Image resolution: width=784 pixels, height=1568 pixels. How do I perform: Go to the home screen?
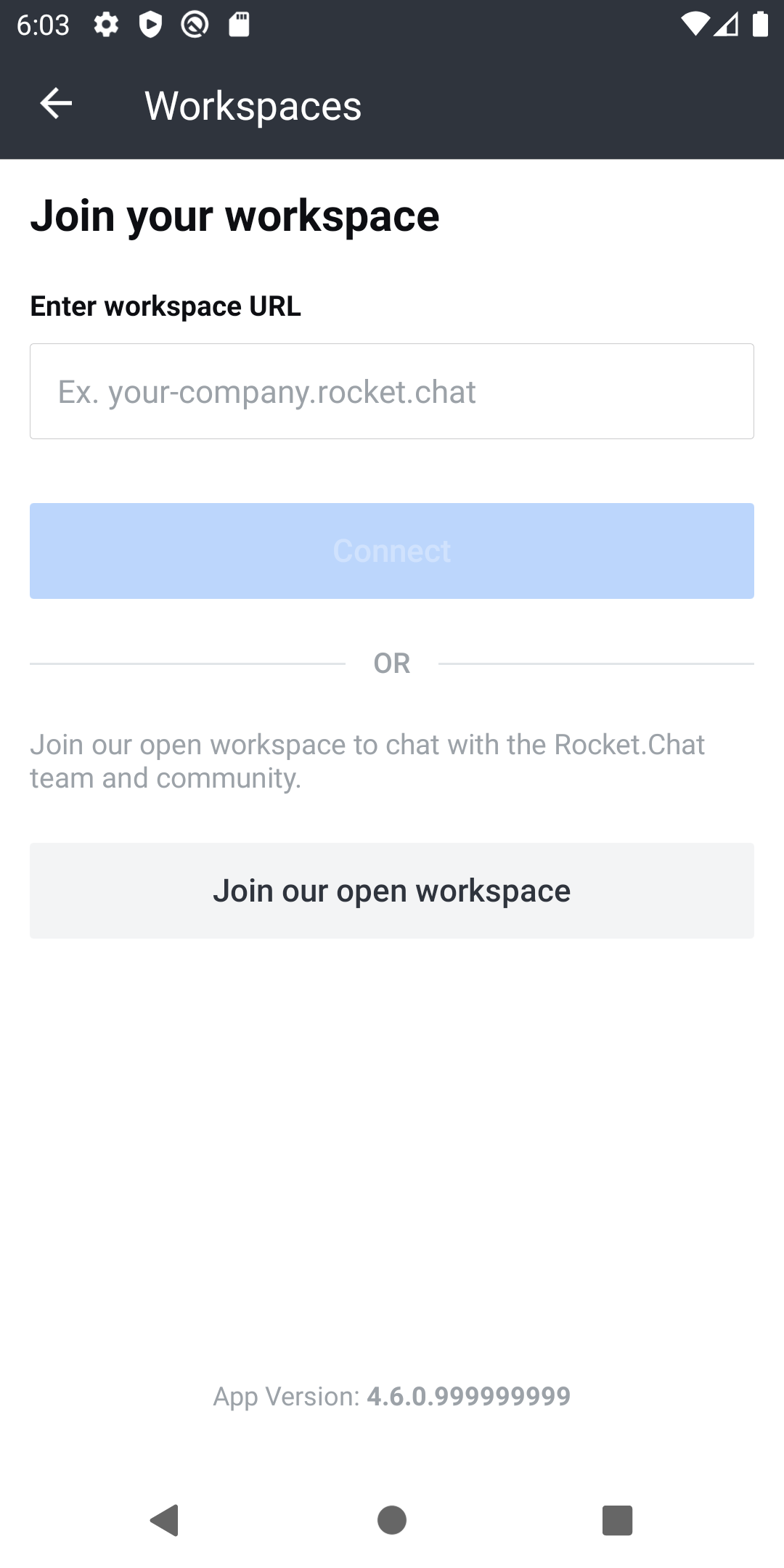click(392, 1520)
